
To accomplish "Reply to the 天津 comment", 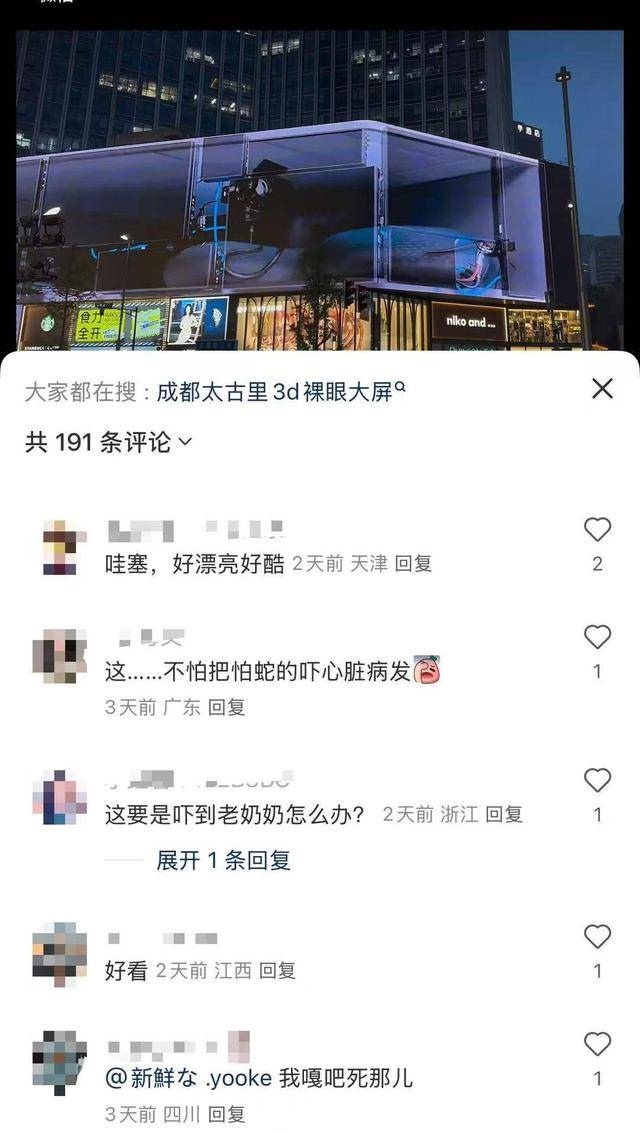I will pos(413,564).
